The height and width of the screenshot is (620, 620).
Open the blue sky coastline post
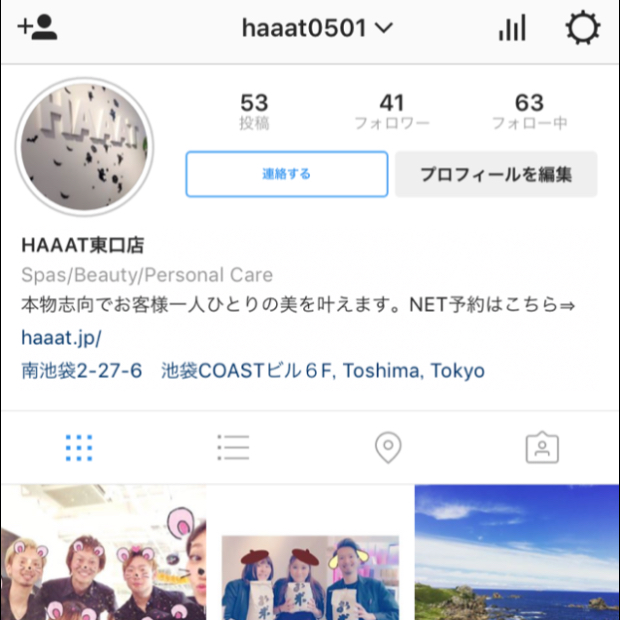[x=517, y=553]
